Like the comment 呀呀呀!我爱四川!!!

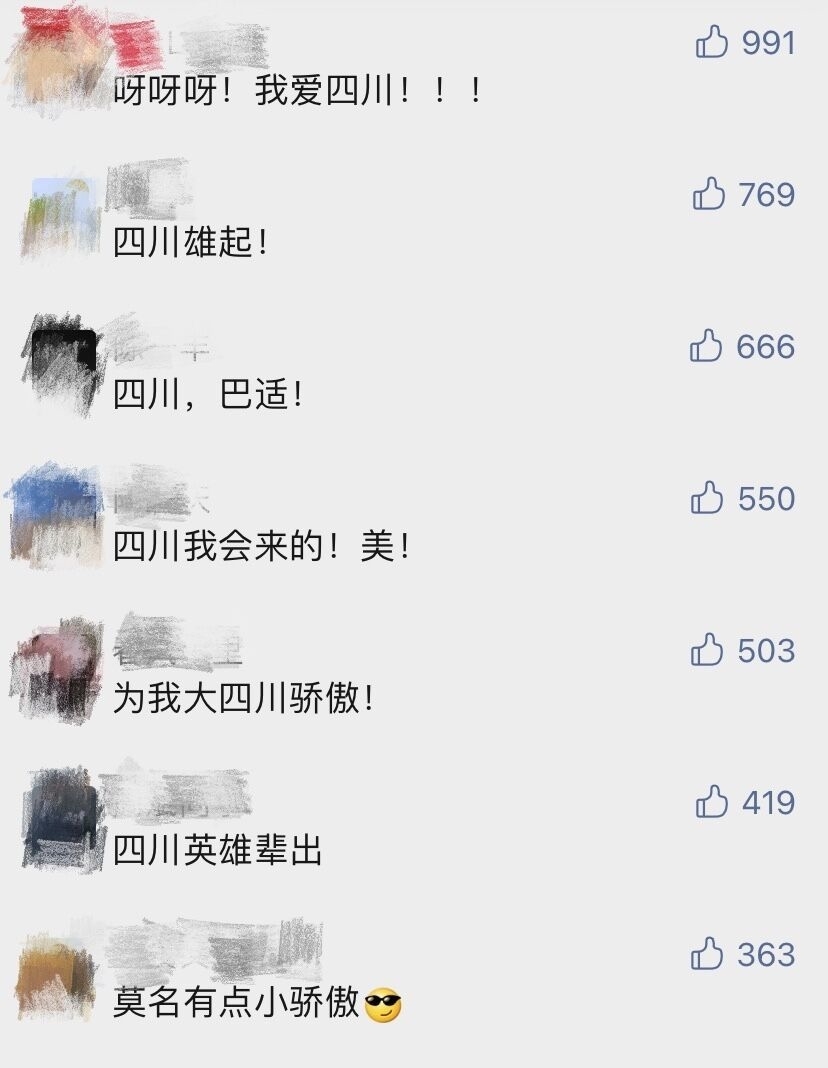pyautogui.click(x=711, y=42)
